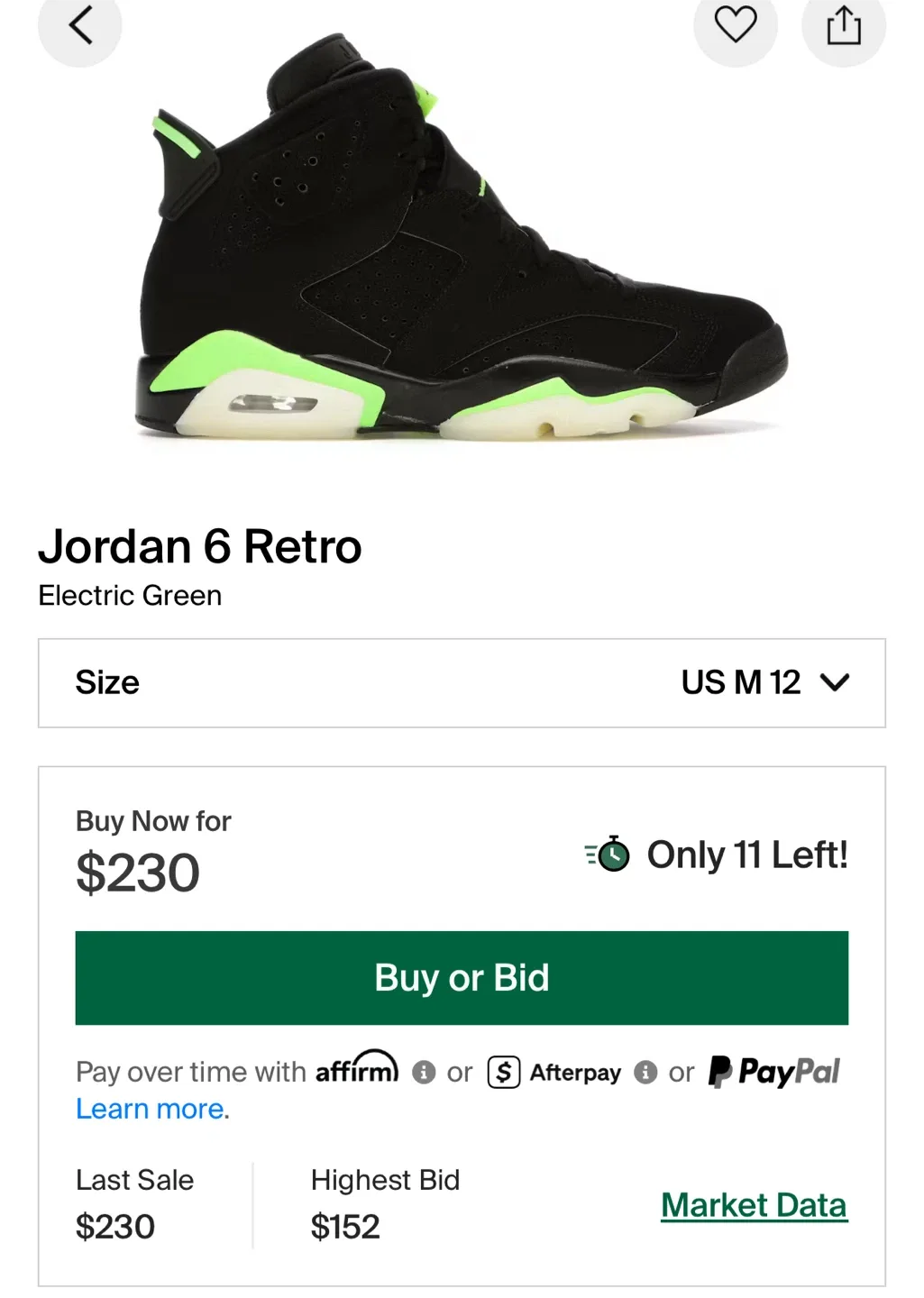Click the stopwatch icon near stock count

(x=609, y=855)
